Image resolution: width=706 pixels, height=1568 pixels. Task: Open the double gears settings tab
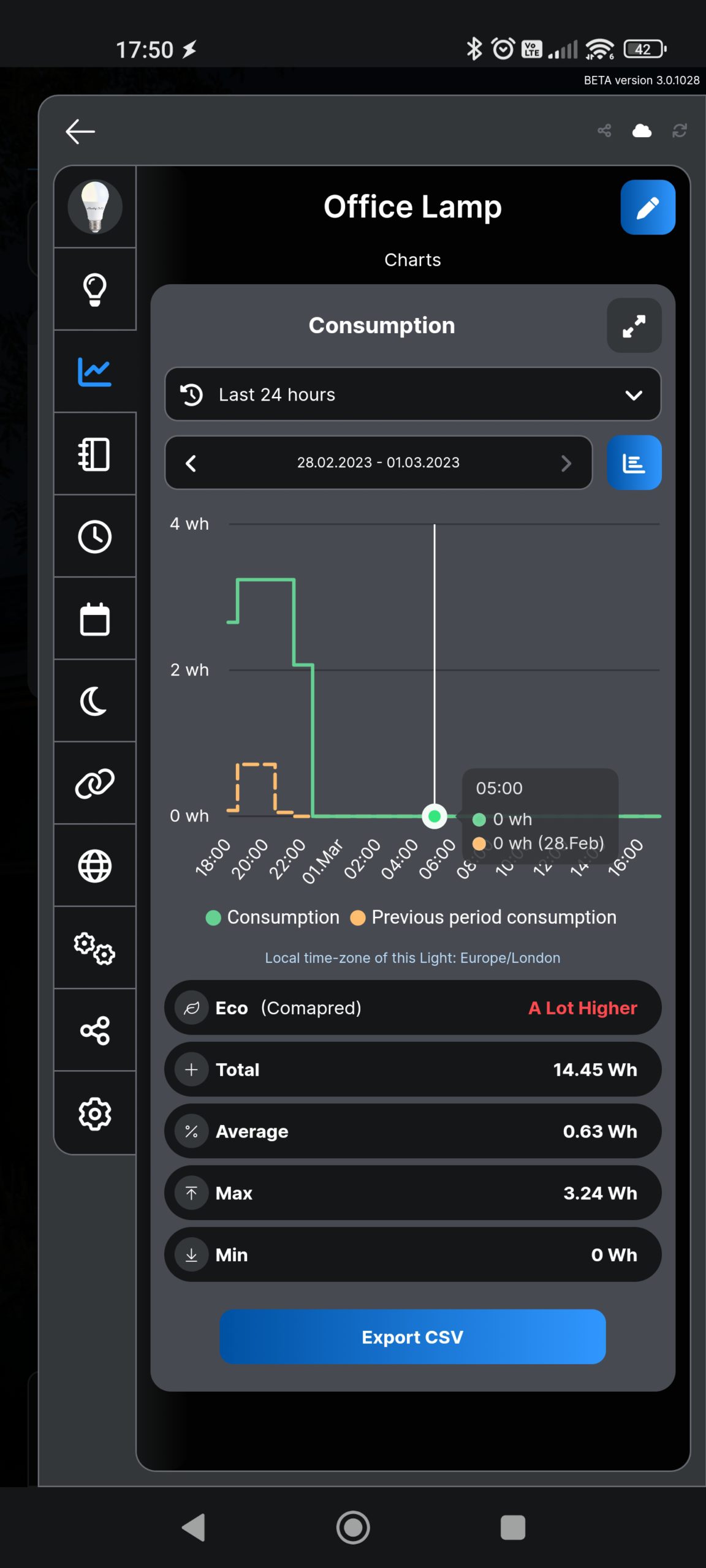[95, 948]
